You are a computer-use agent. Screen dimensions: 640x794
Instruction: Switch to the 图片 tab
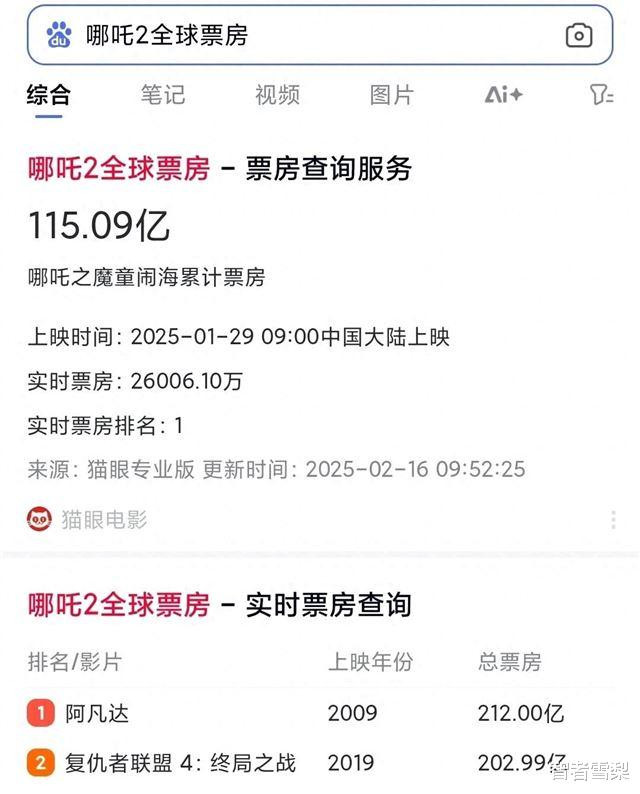[x=391, y=95]
